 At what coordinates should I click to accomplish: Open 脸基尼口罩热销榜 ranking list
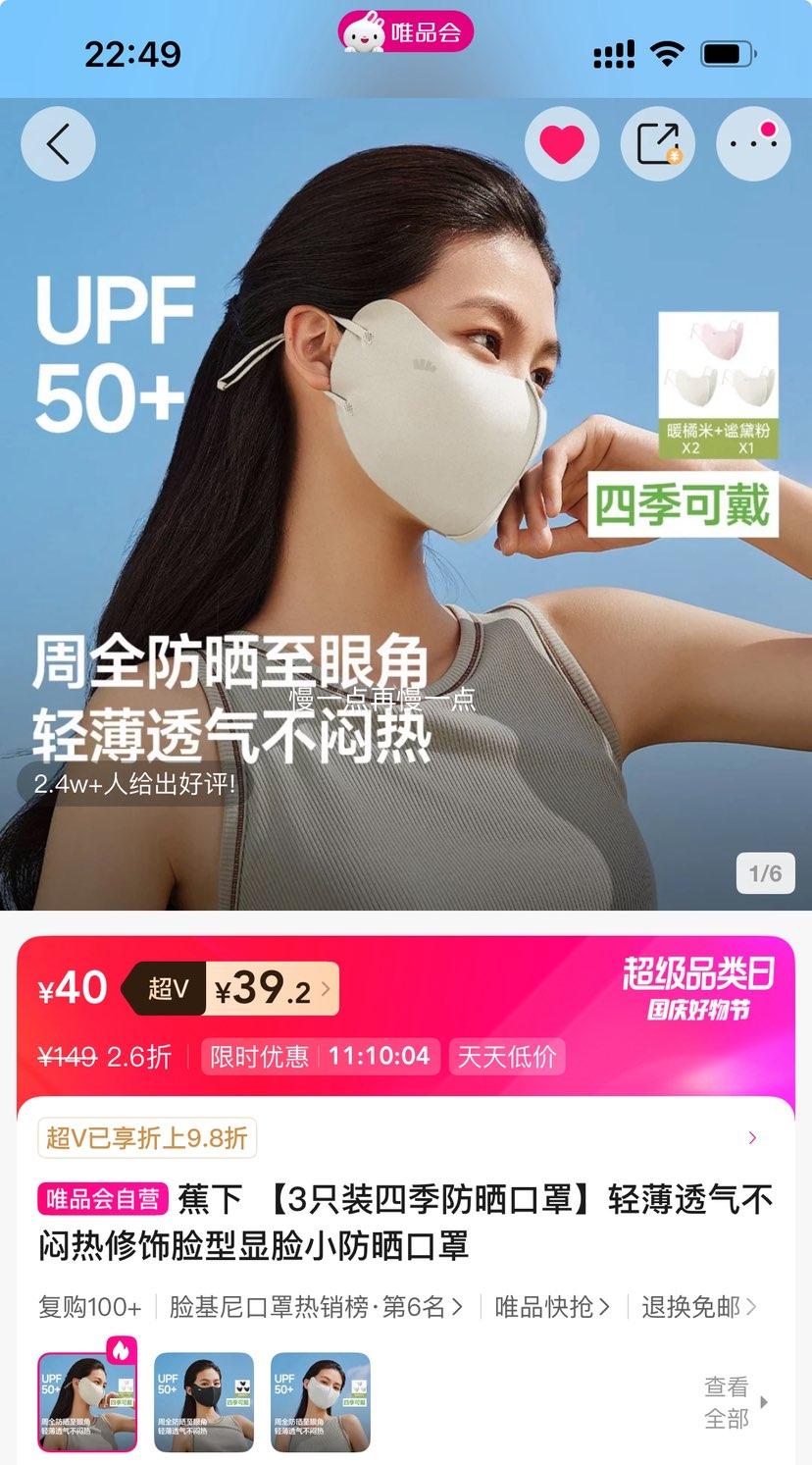click(316, 1307)
